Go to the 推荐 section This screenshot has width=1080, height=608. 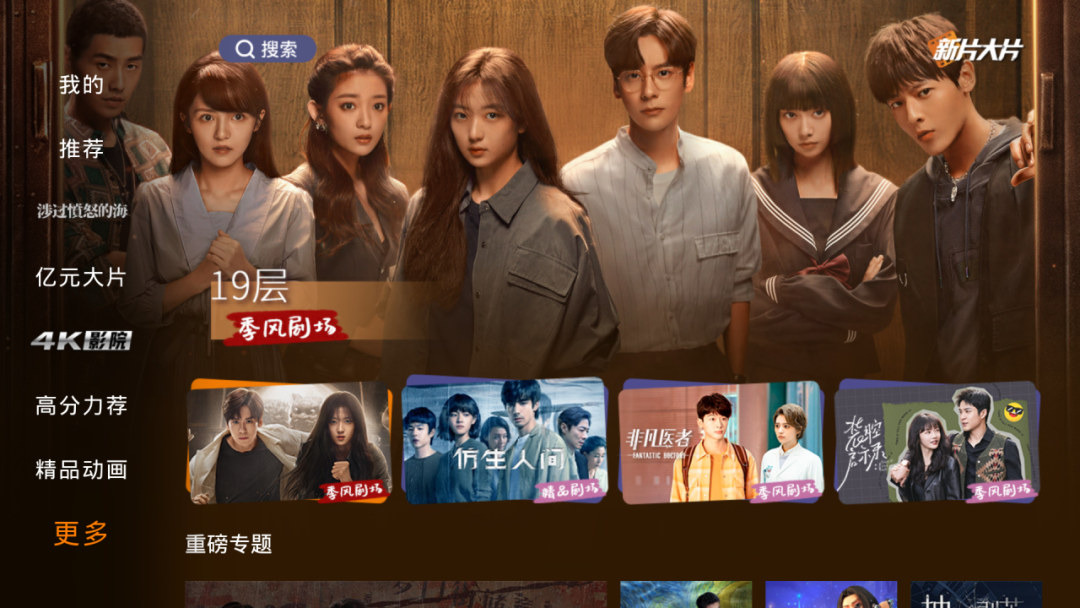[81, 149]
